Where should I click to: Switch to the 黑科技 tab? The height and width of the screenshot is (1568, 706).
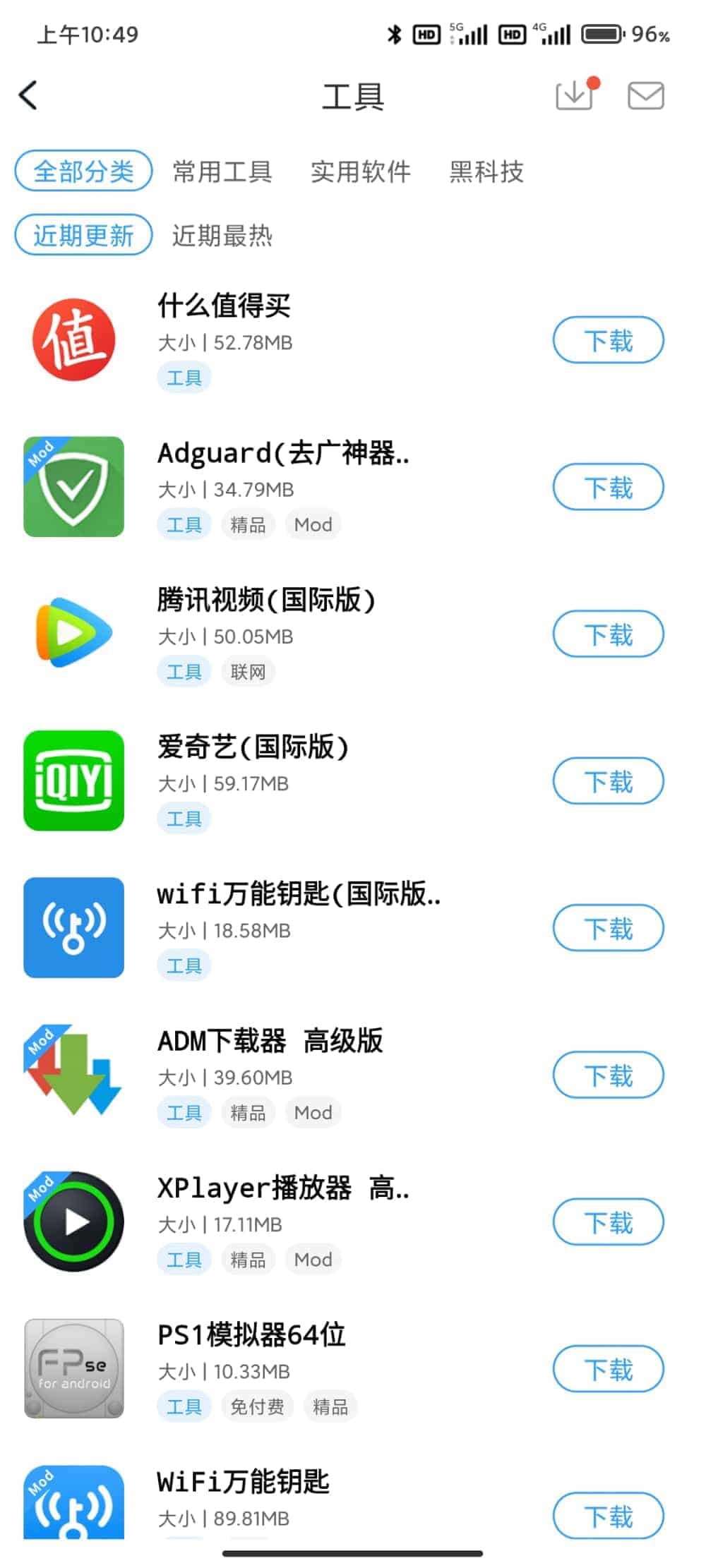point(486,171)
